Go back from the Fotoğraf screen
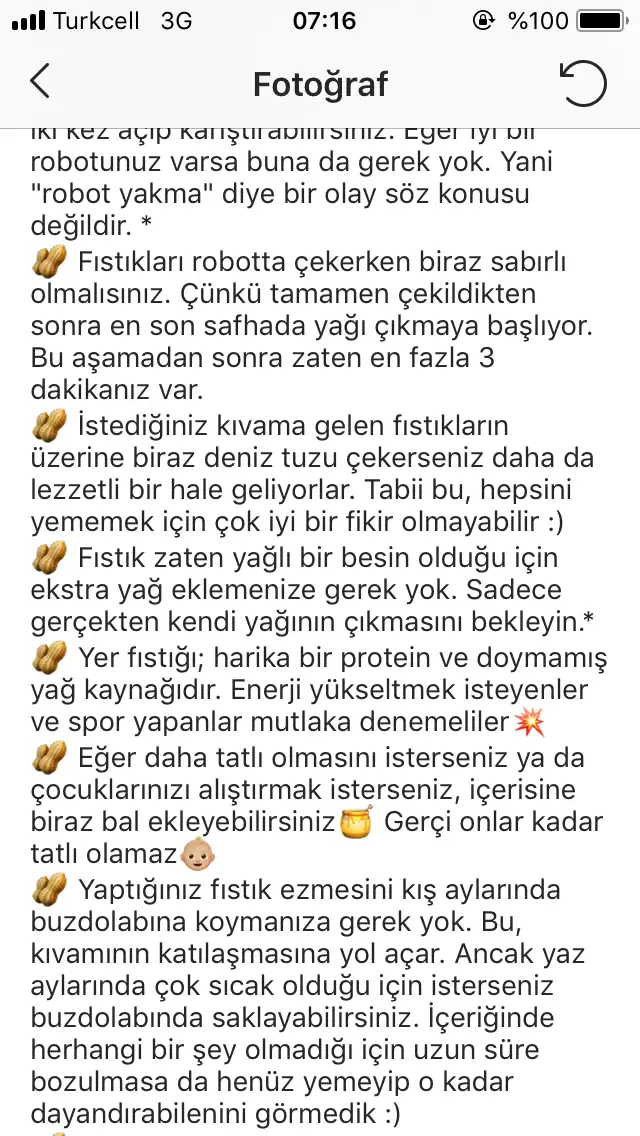Viewport: 640px width, 1136px height. point(40,81)
